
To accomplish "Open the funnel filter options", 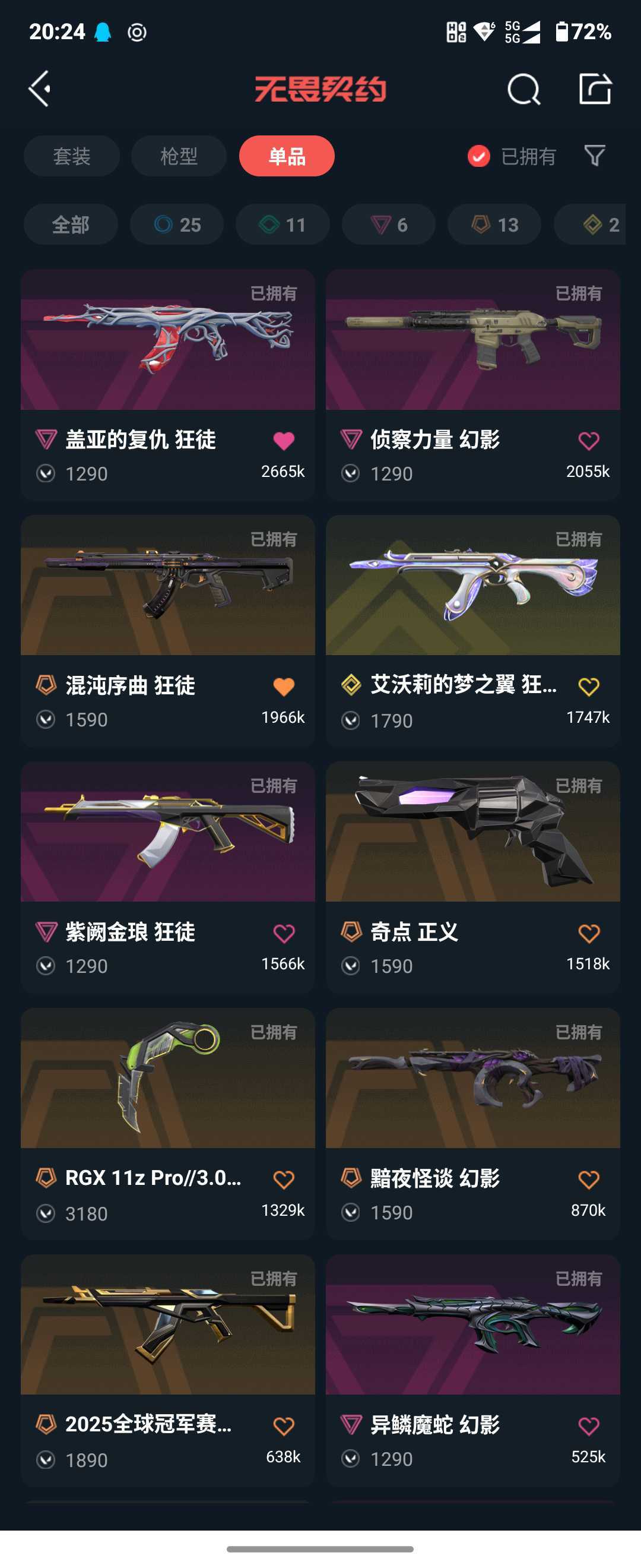I will click(x=594, y=156).
